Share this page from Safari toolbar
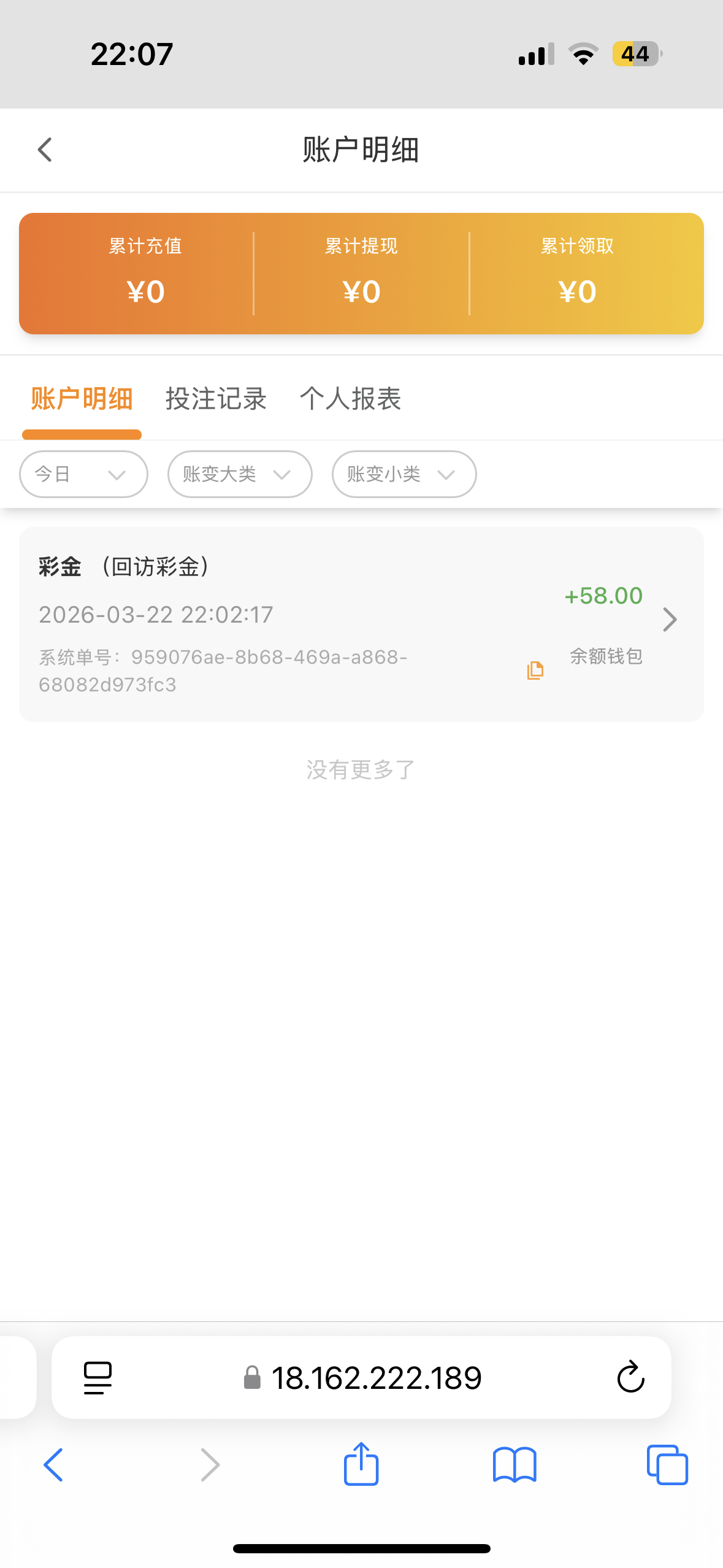This screenshot has height=1568, width=723. tap(361, 1465)
